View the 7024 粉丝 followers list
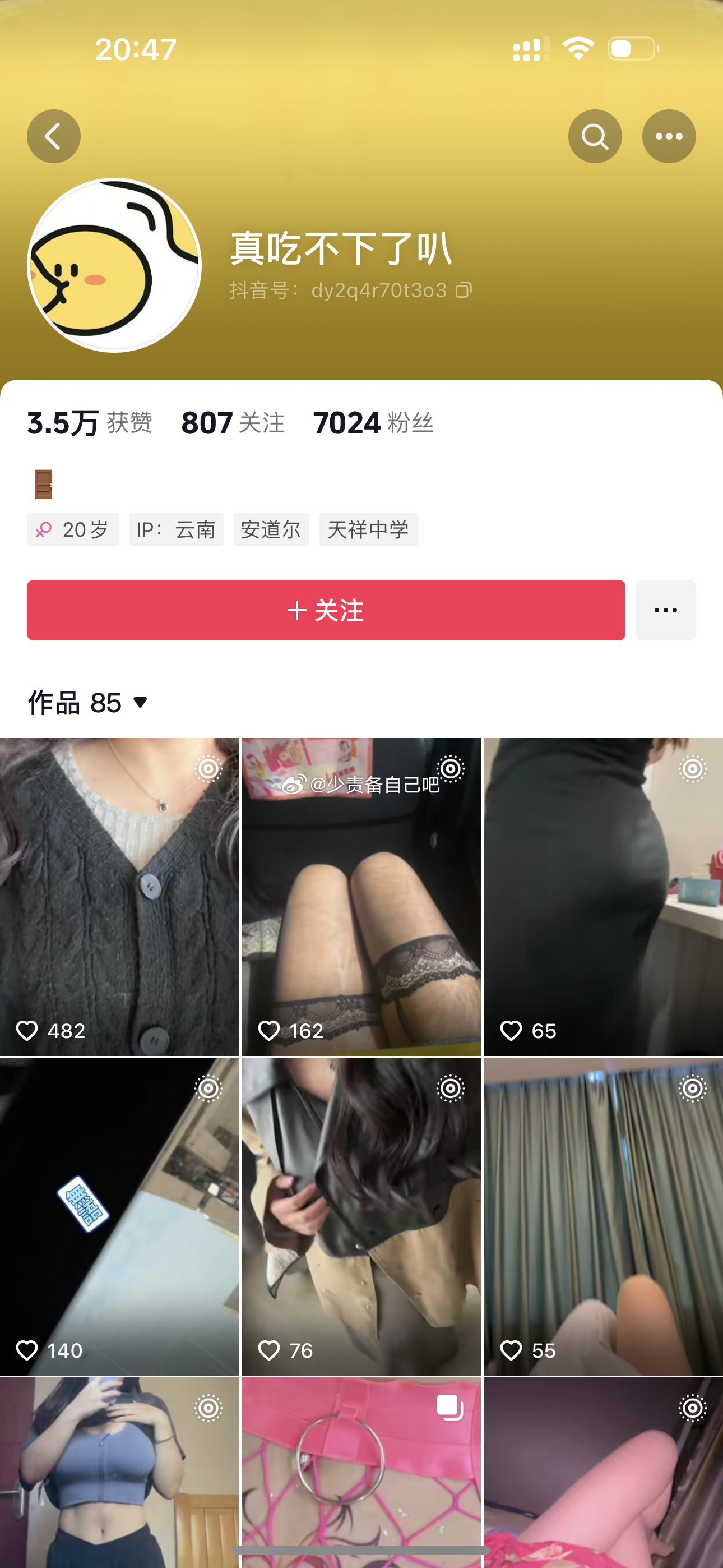Screen dimensions: 723x1568 click(x=373, y=422)
